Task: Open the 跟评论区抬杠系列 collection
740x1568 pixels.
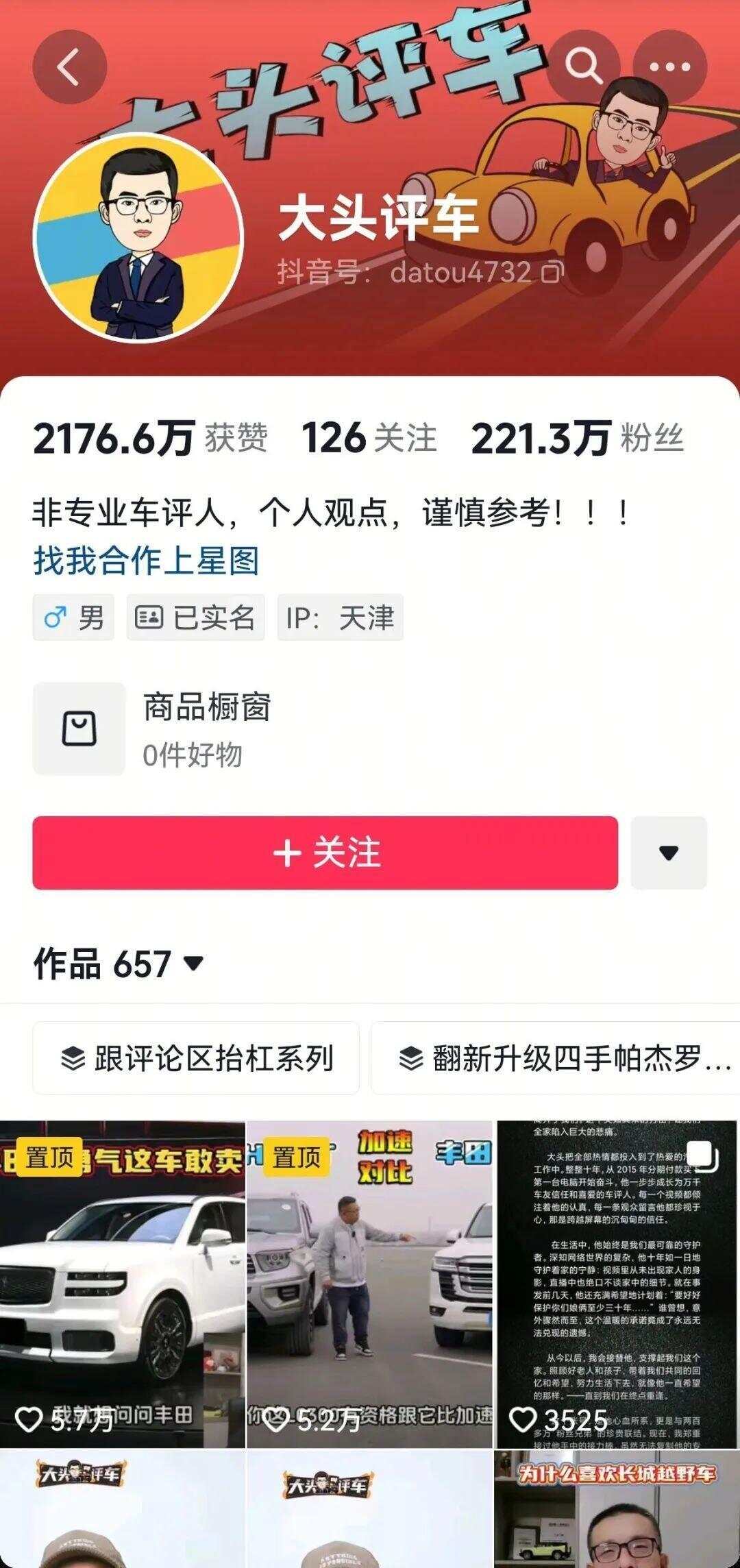Action: pos(196,1058)
